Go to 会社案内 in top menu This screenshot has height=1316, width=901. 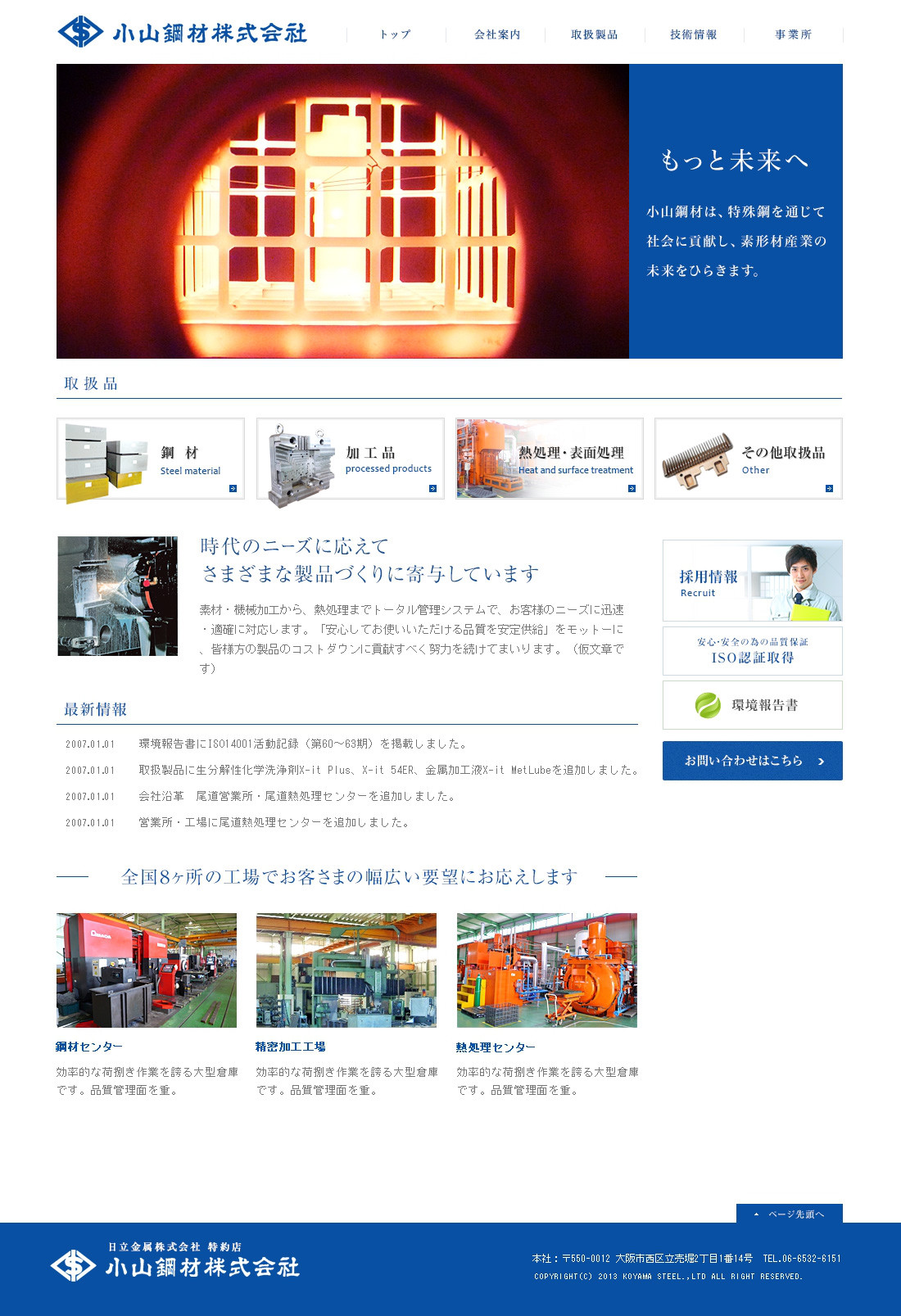(496, 34)
